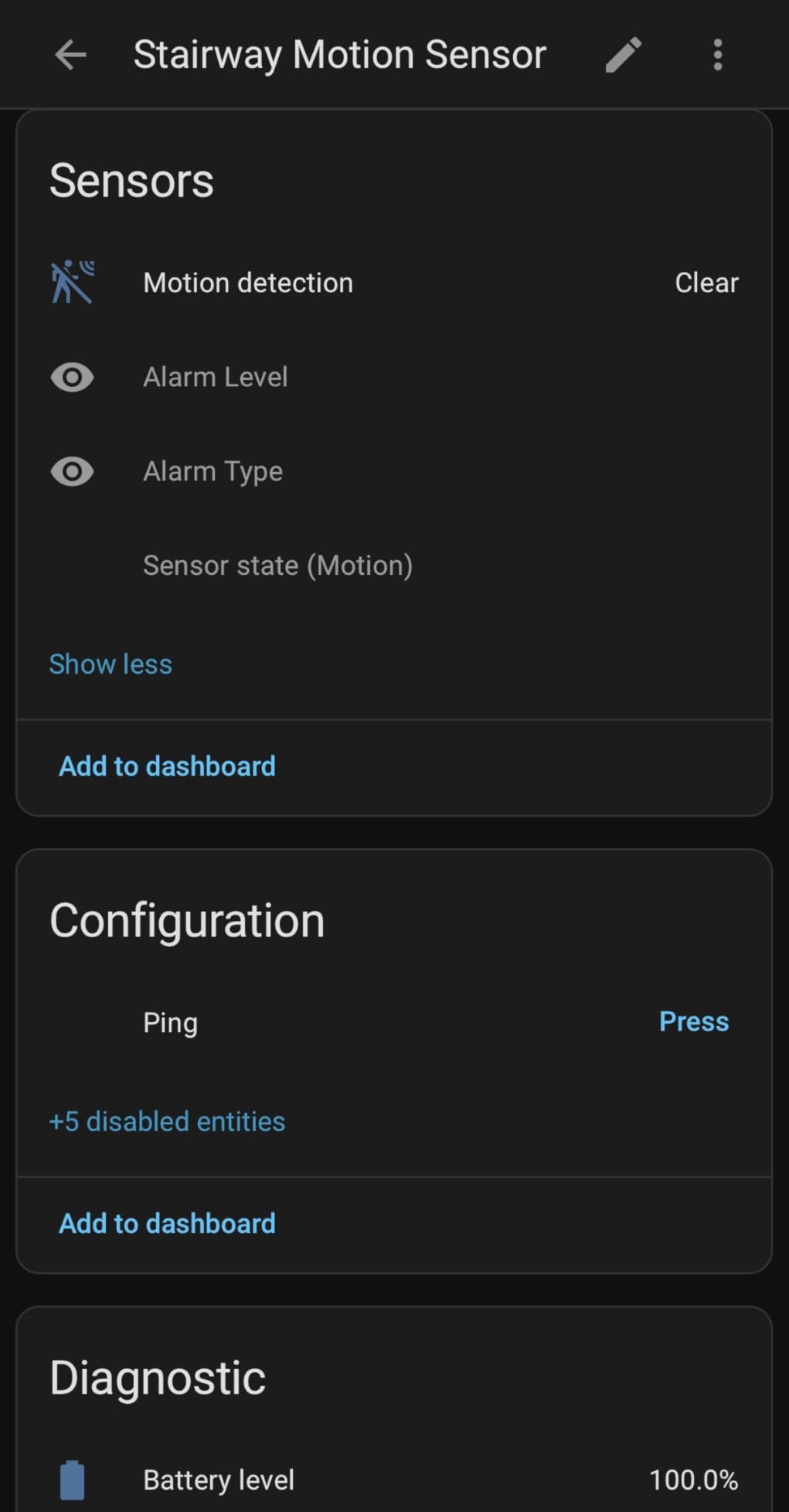Go back with the arrow icon
Image resolution: width=789 pixels, height=1512 pixels.
click(70, 55)
